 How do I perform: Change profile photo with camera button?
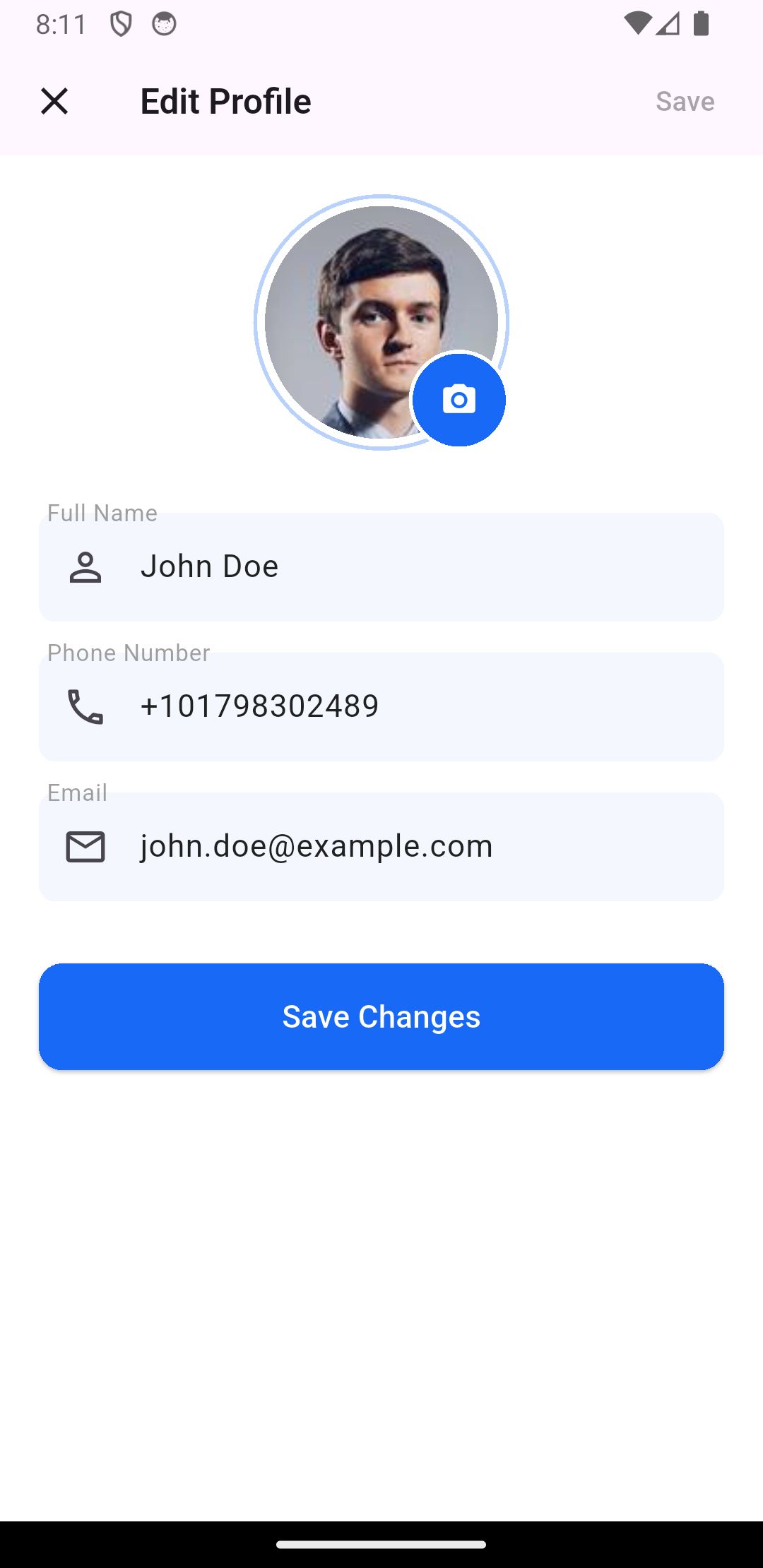pyautogui.click(x=459, y=400)
